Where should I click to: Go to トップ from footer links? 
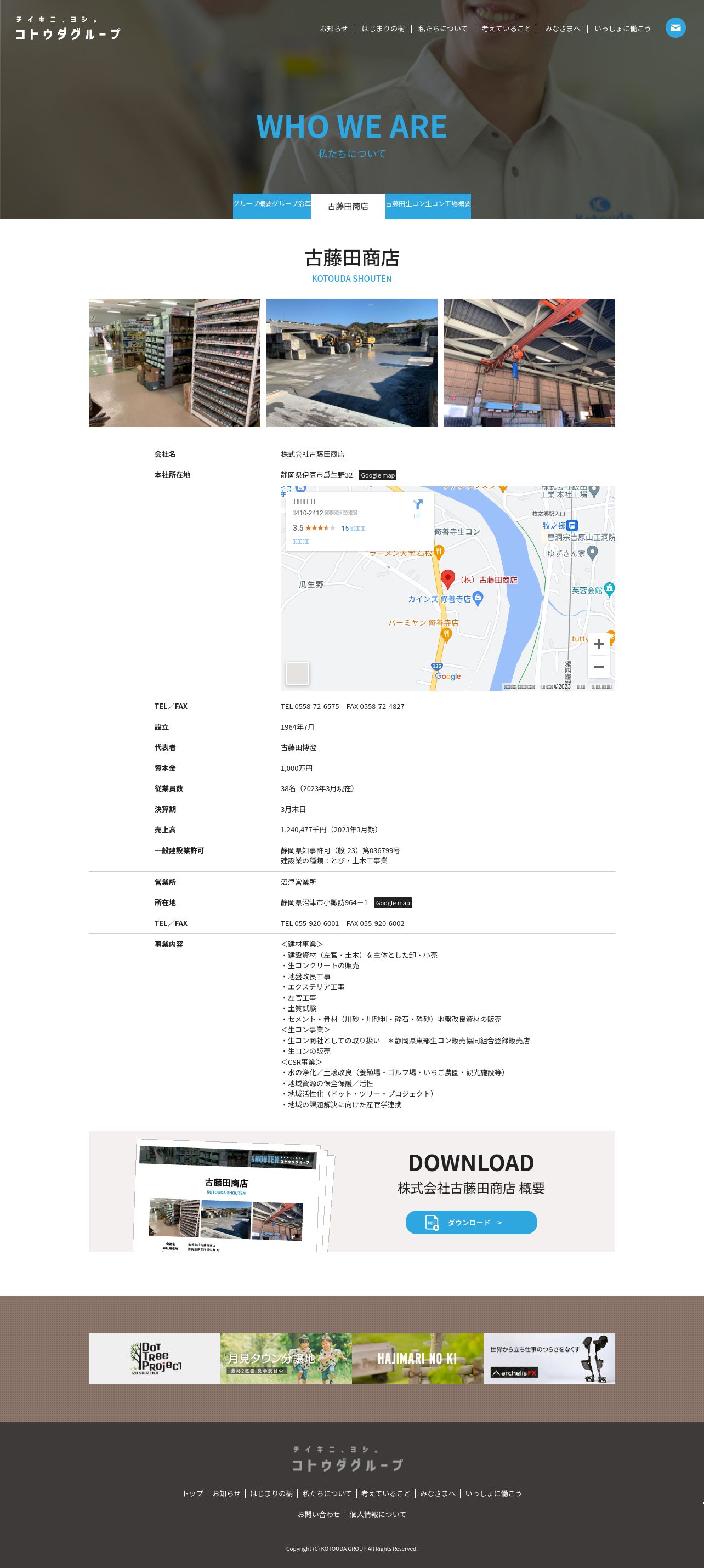click(x=192, y=1493)
